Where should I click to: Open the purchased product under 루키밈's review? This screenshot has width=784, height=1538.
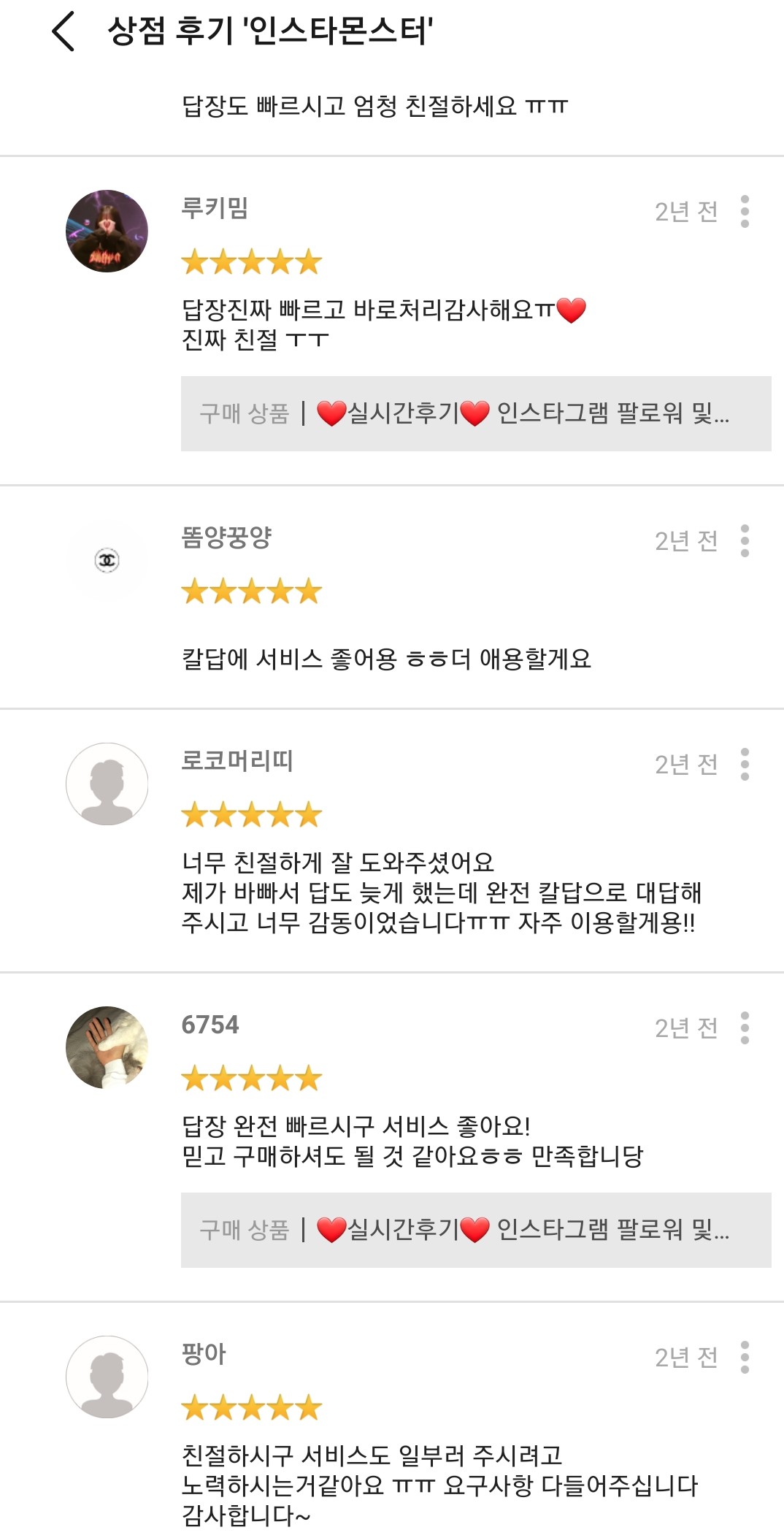(x=476, y=413)
